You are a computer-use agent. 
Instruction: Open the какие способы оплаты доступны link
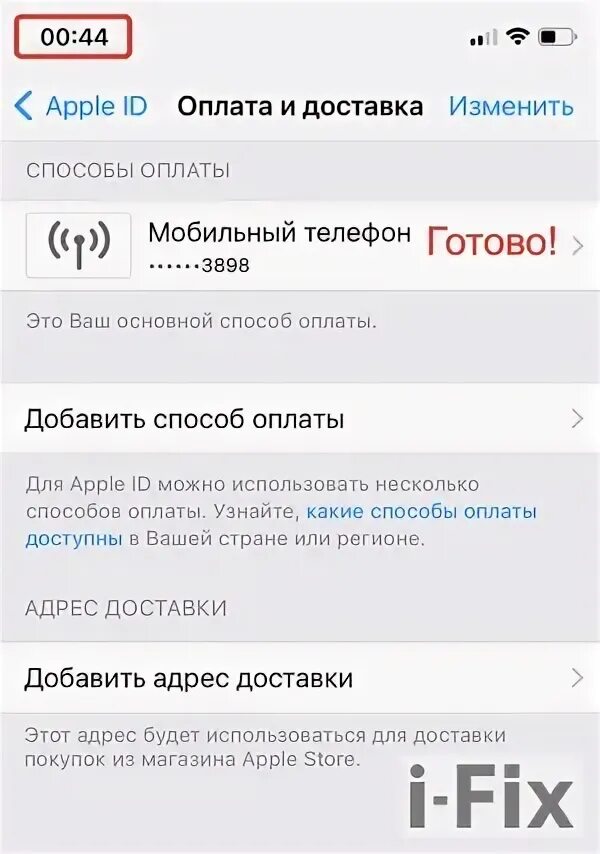point(421,512)
